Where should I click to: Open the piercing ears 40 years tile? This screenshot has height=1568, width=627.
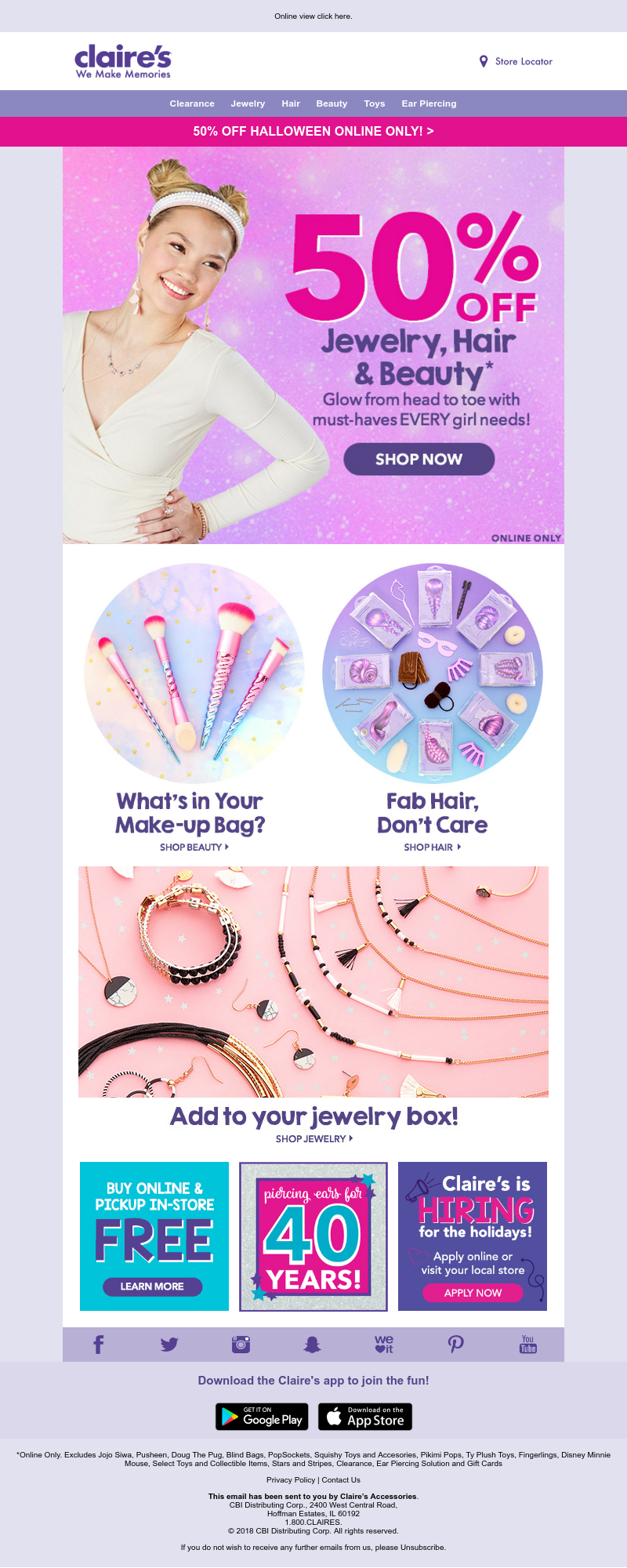313,1236
